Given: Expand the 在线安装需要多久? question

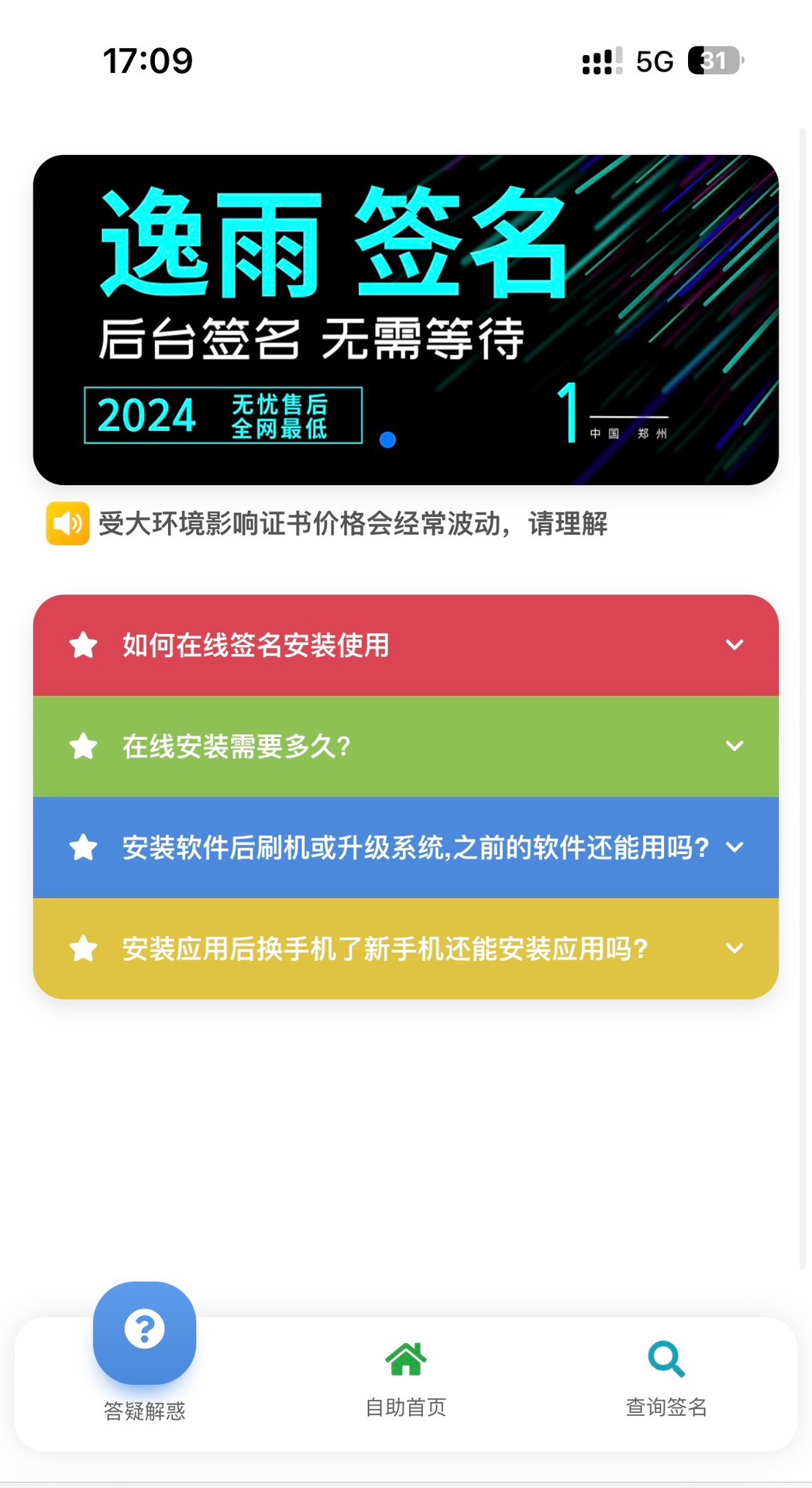Looking at the screenshot, I should 405,746.
